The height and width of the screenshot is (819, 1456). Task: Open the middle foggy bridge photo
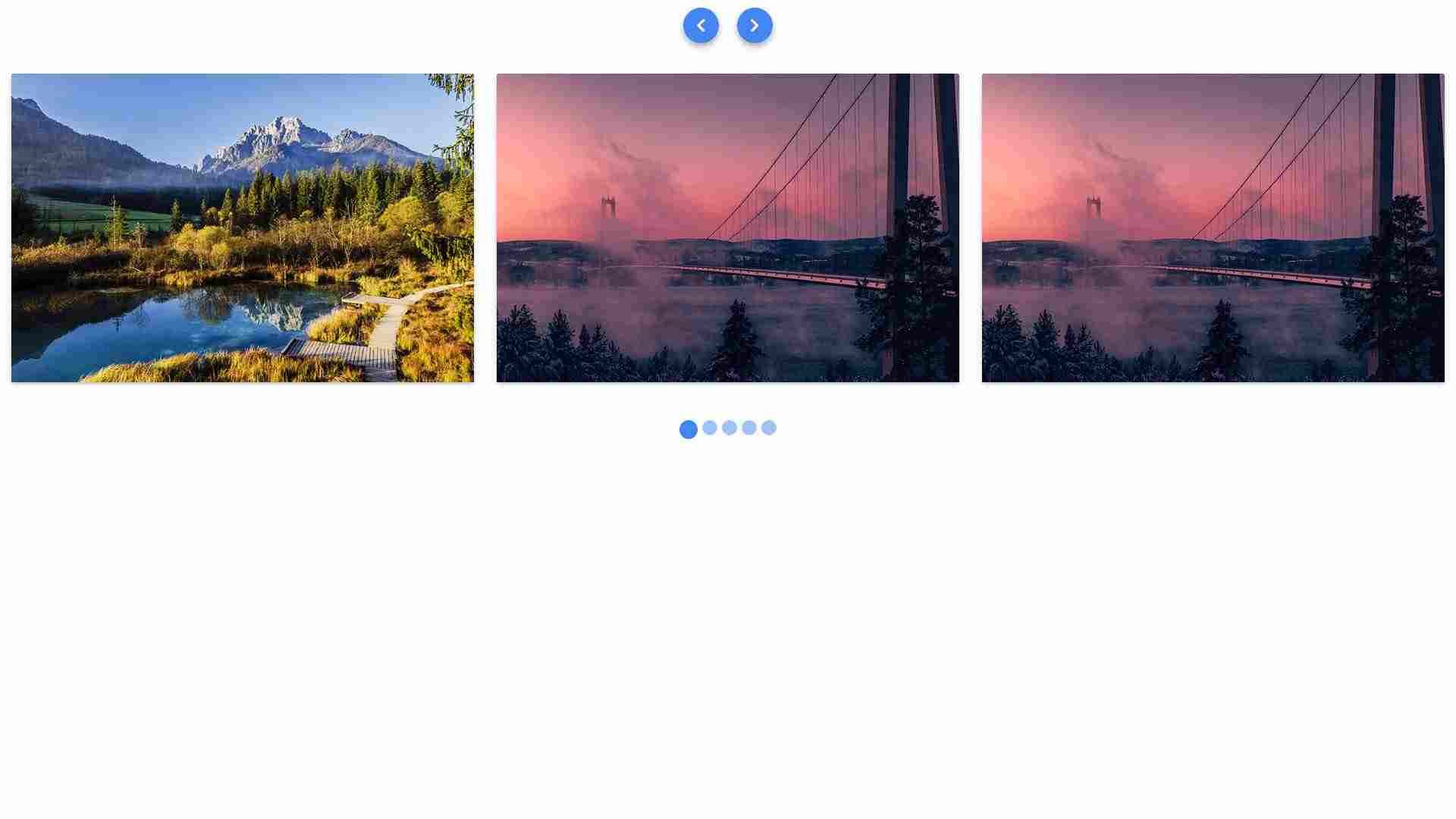click(x=728, y=227)
